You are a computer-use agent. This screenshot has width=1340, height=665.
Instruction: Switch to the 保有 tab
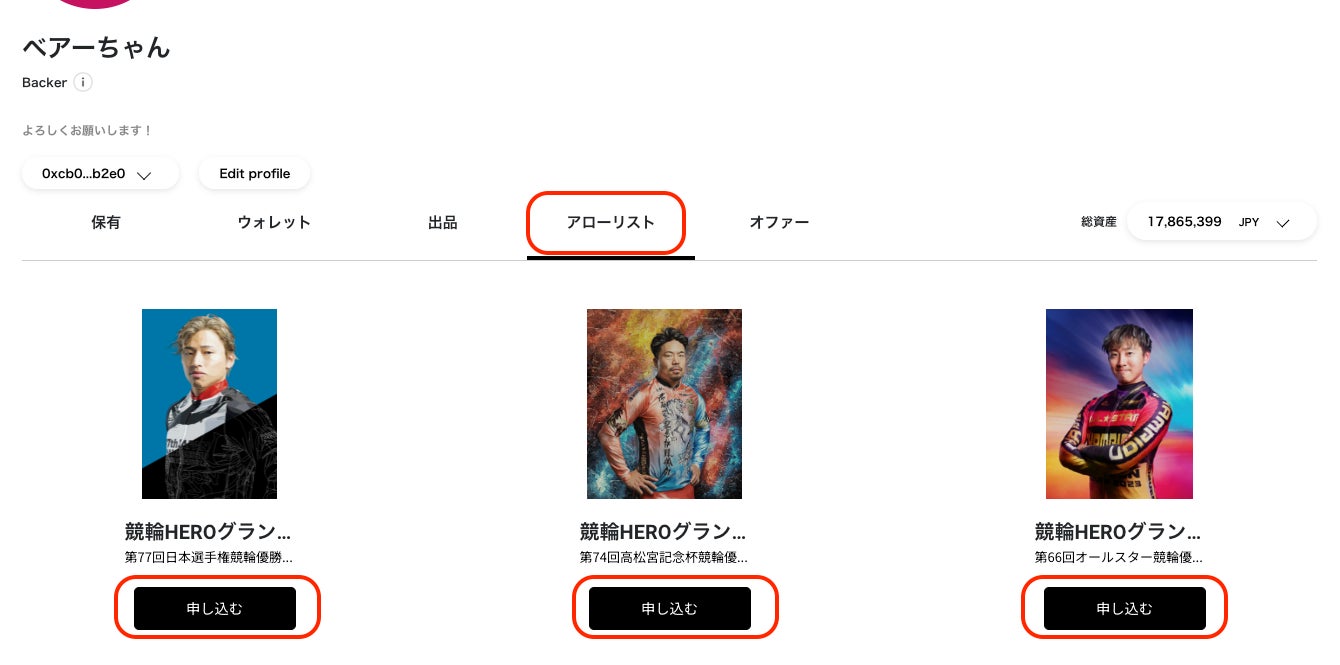[x=106, y=223]
